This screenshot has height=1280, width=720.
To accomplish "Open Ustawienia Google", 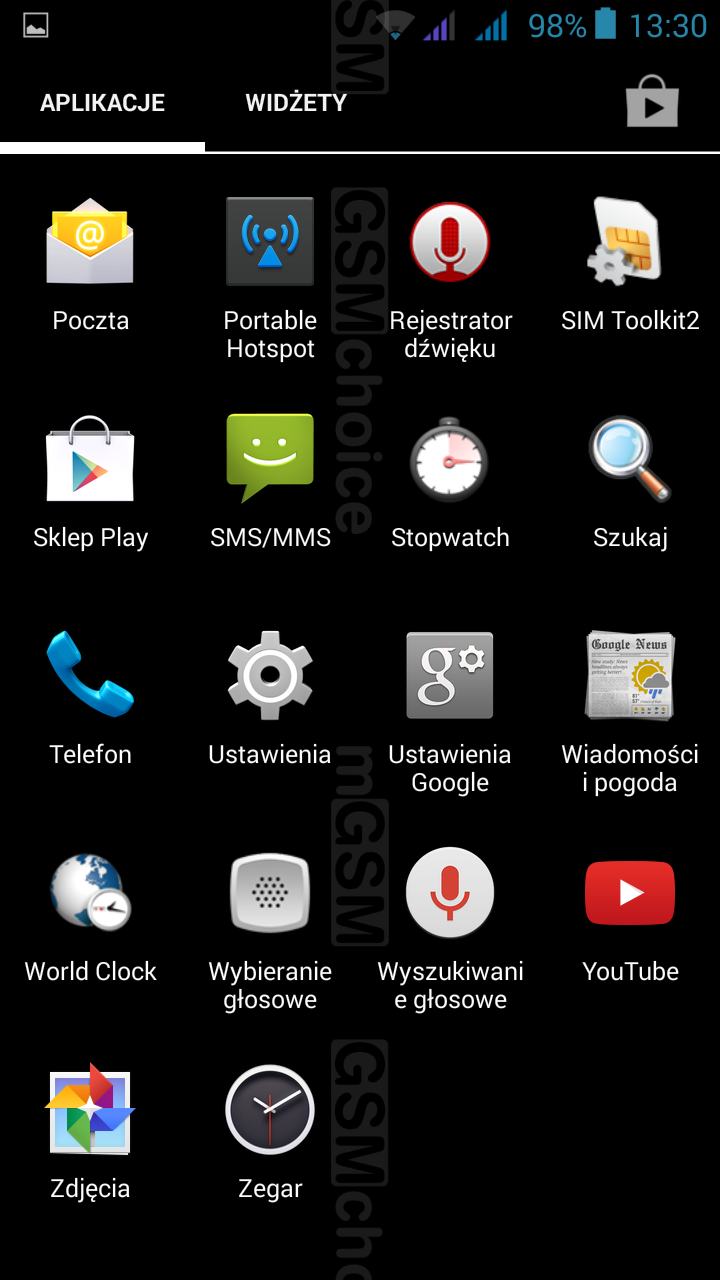I will click(x=450, y=676).
